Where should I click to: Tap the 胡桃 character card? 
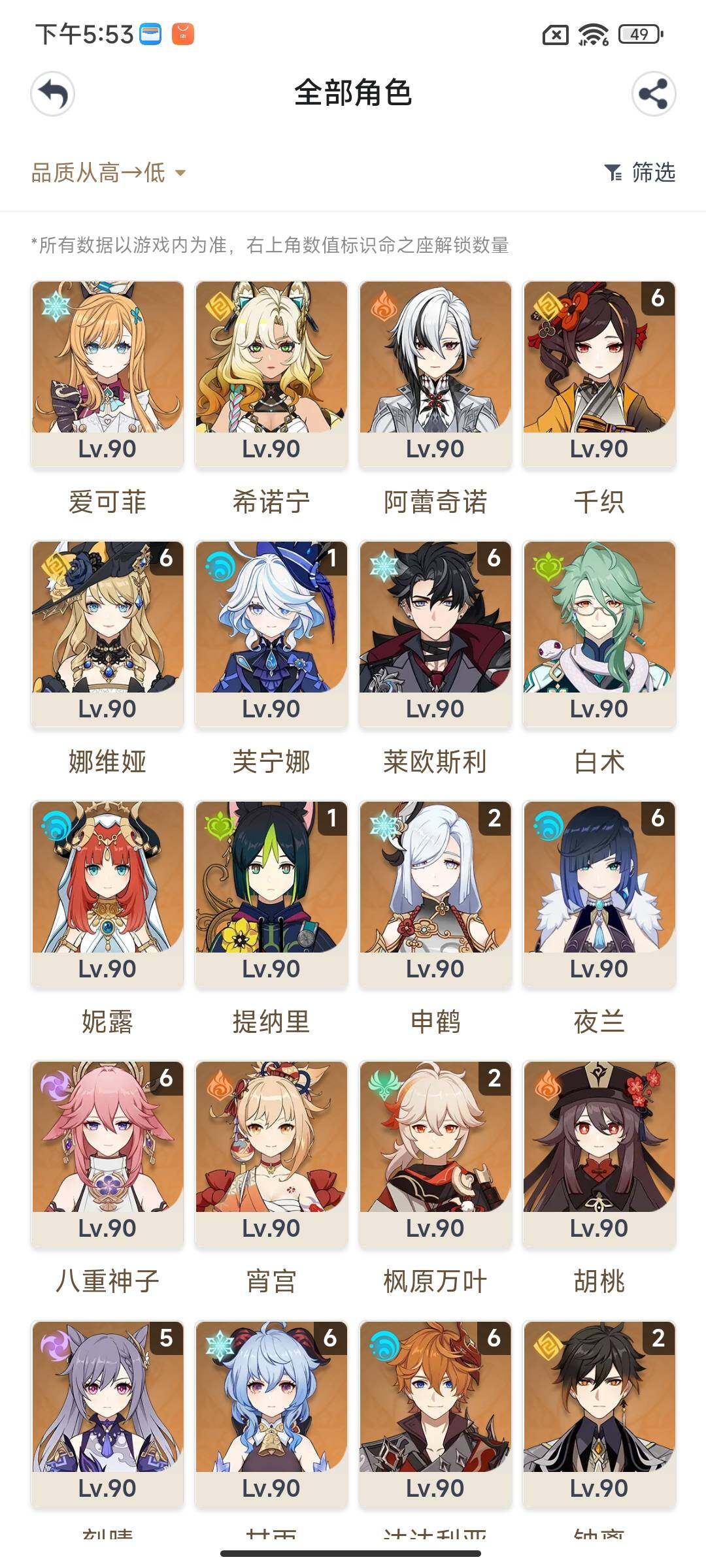tap(599, 1154)
